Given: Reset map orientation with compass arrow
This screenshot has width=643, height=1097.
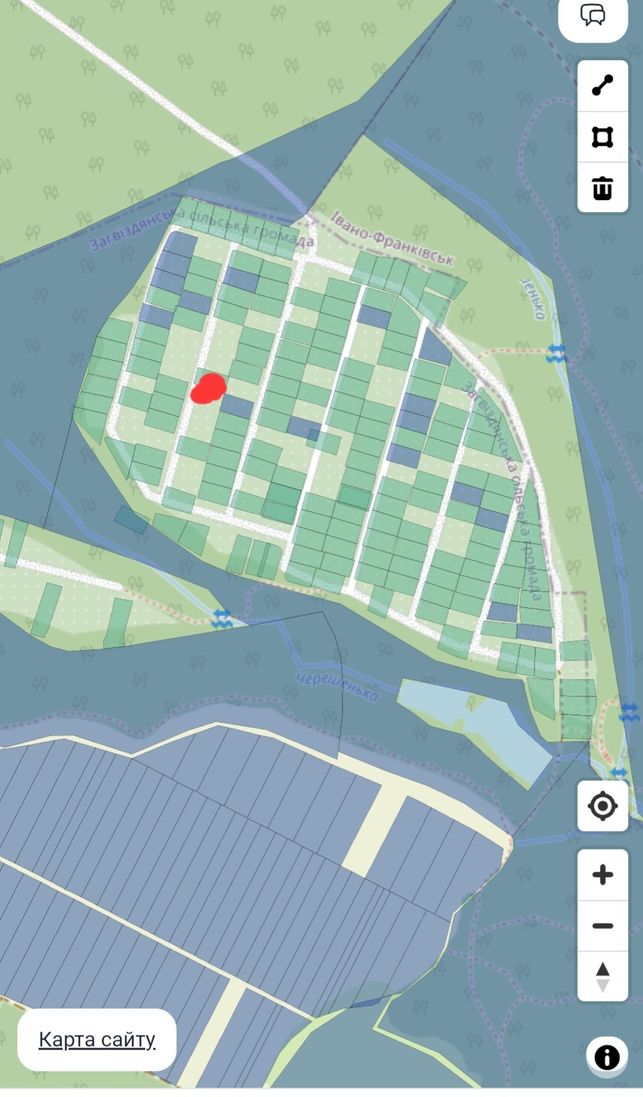Looking at the screenshot, I should 602,977.
